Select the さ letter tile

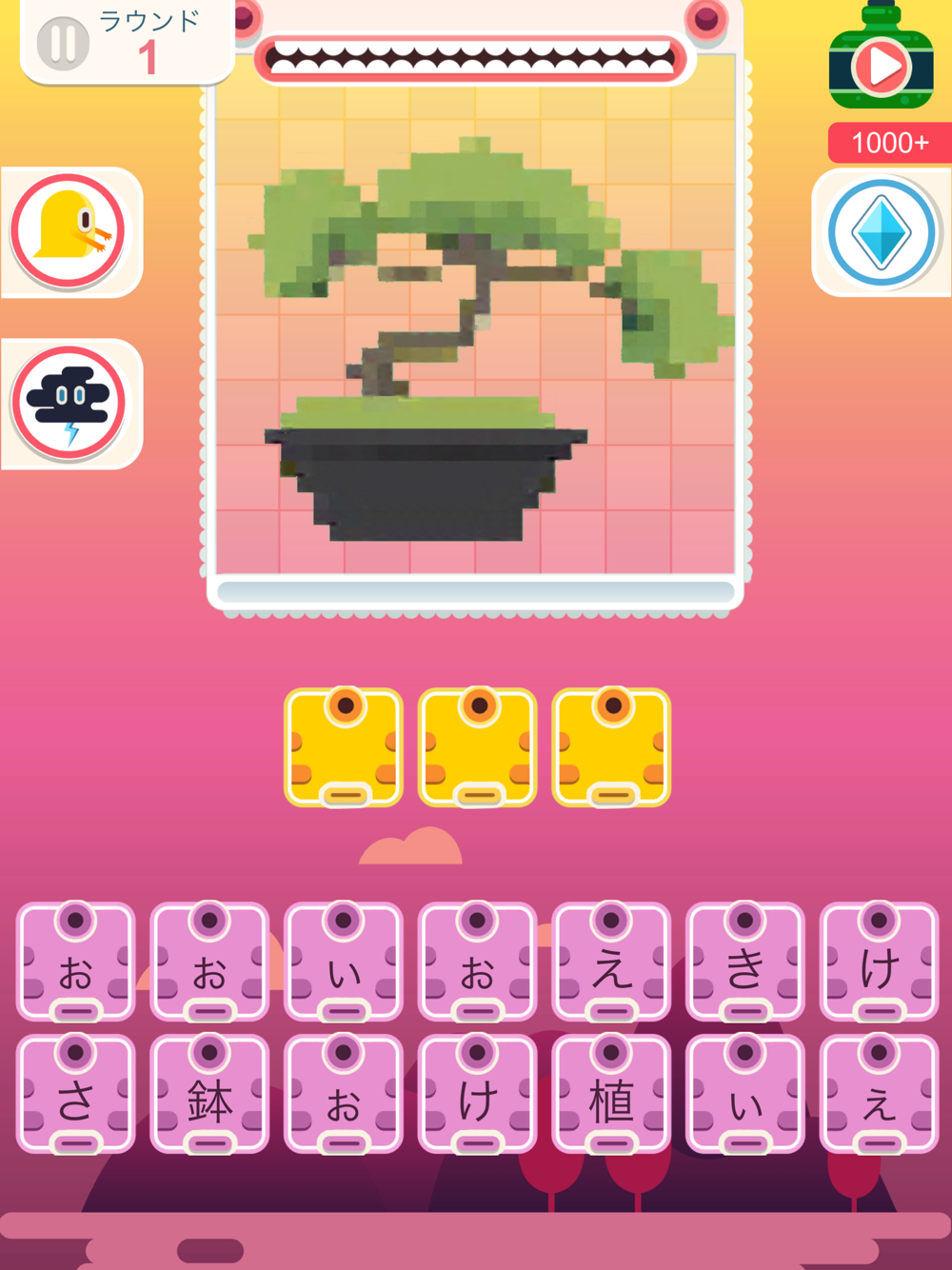76,1094
